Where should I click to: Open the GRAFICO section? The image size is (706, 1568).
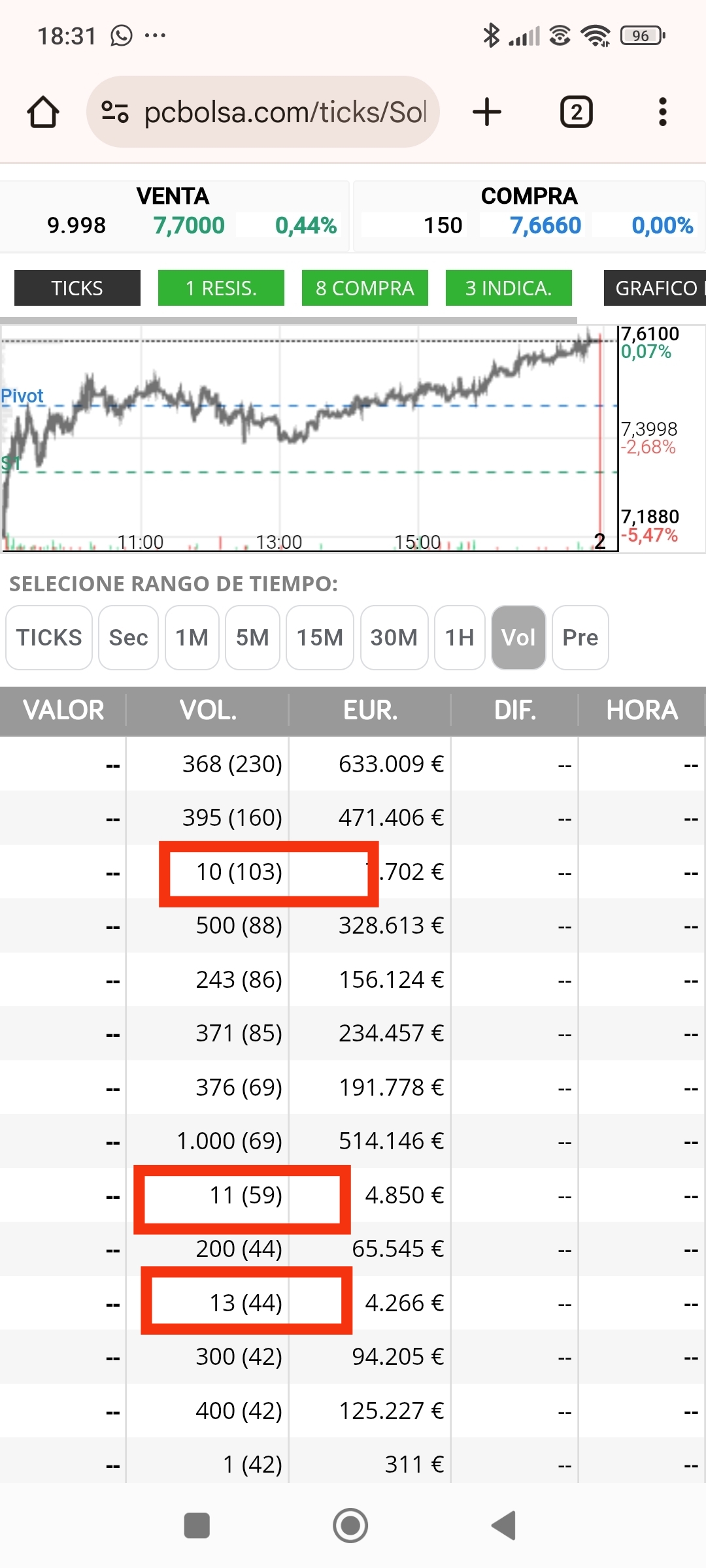pos(655,288)
